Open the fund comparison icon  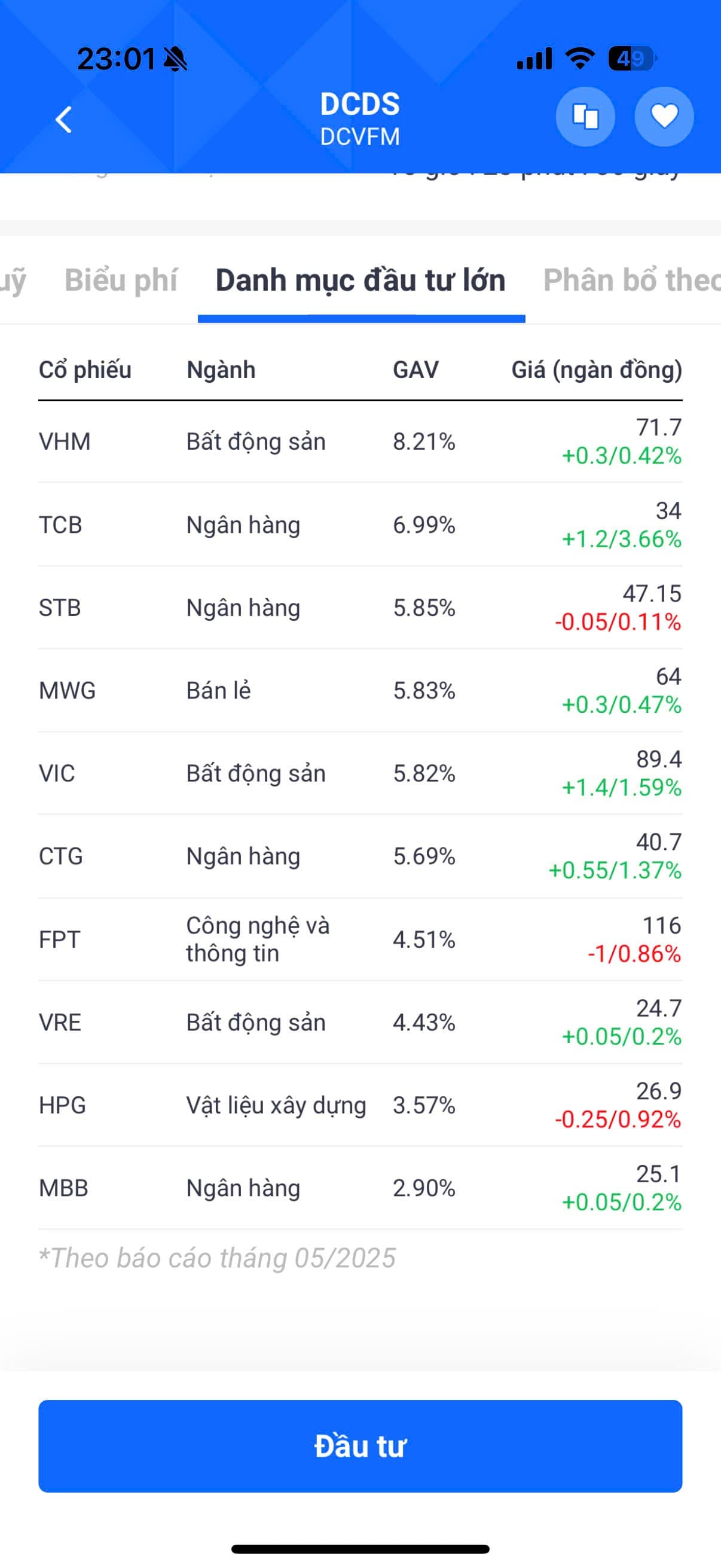click(x=585, y=117)
